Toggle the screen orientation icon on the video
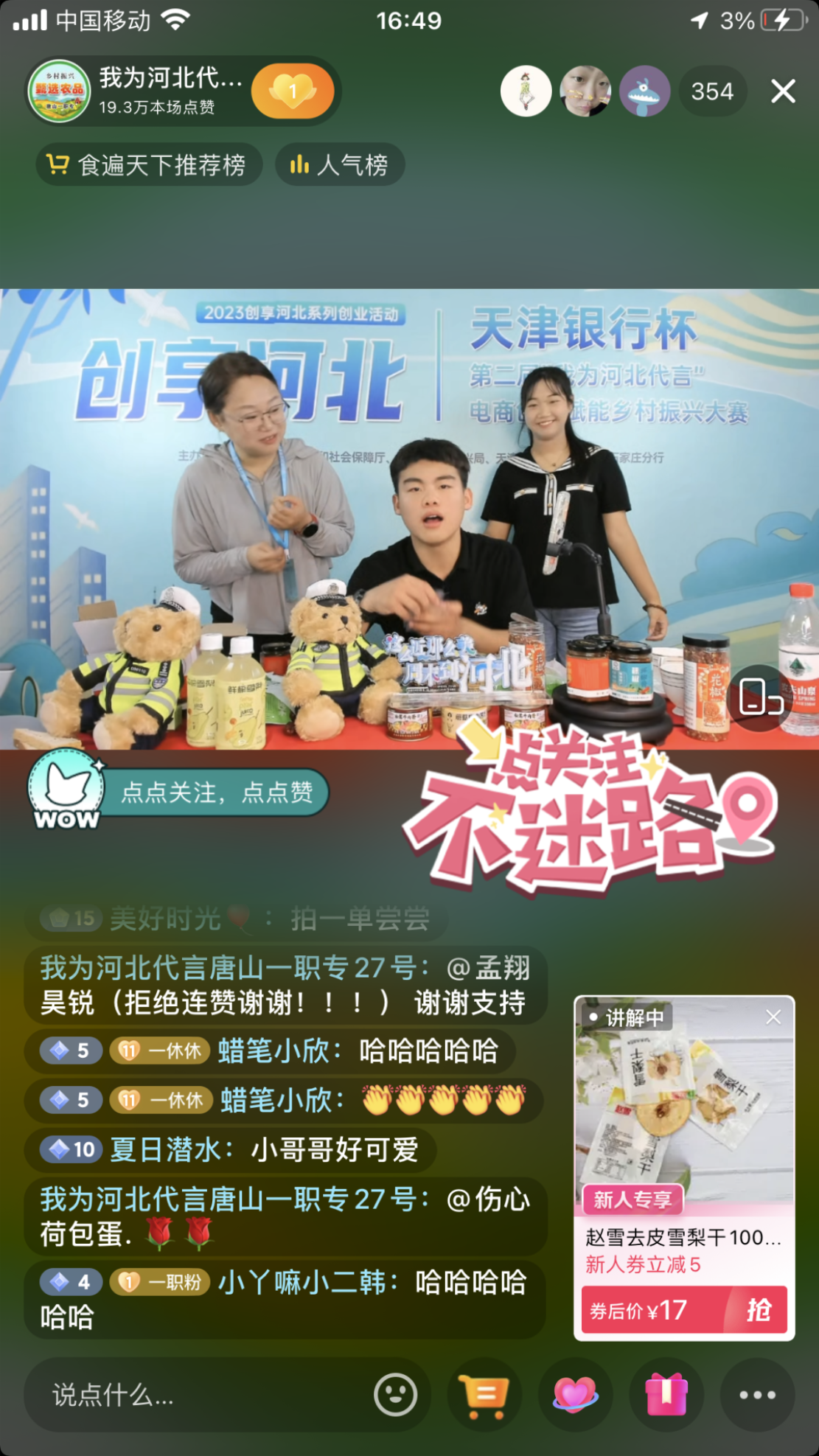Screen dimensions: 819x1456 [x=760, y=697]
